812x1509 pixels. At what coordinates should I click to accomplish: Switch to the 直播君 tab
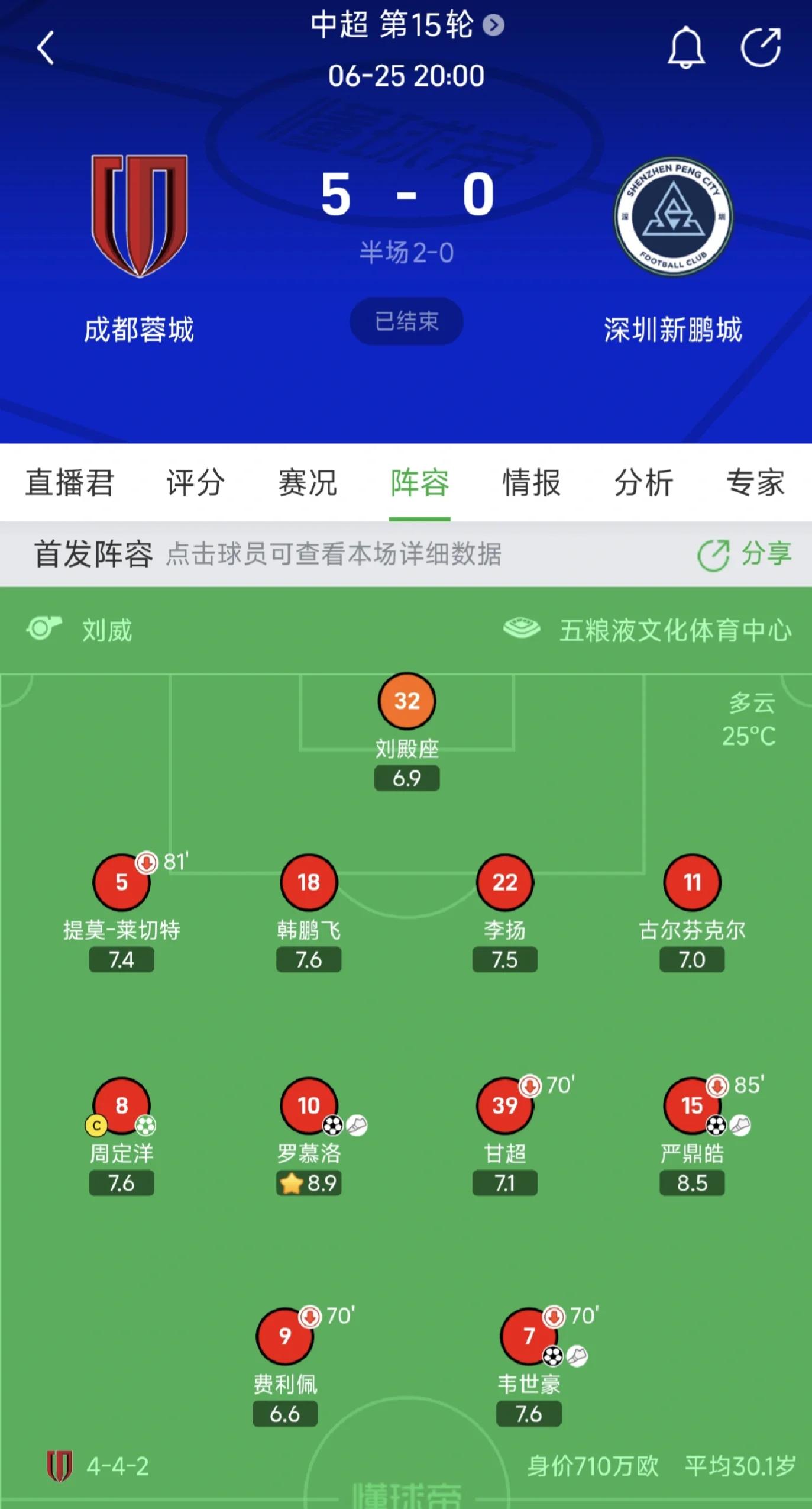click(69, 482)
